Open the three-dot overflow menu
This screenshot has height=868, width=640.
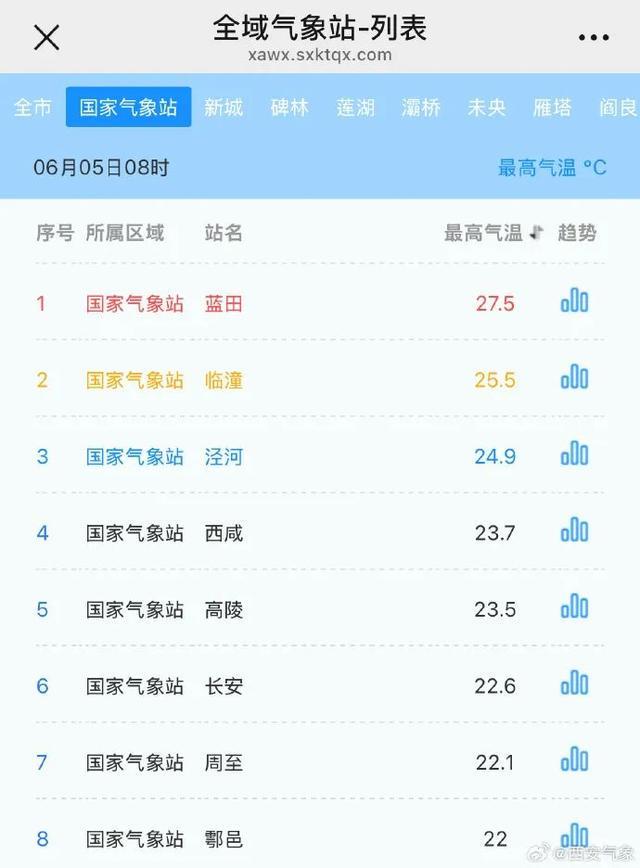593,38
